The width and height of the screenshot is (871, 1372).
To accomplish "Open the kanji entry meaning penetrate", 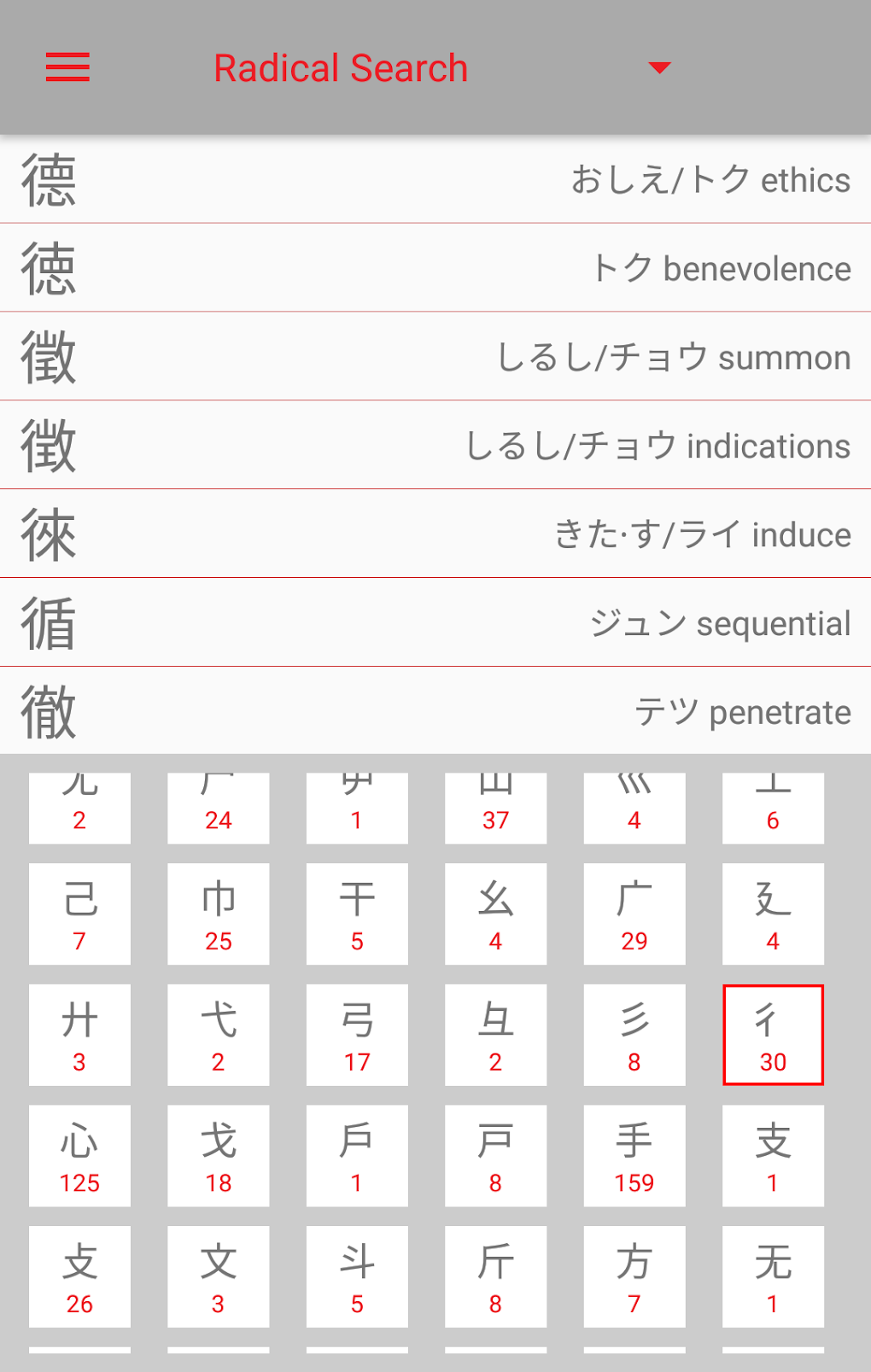I will pos(435,711).
